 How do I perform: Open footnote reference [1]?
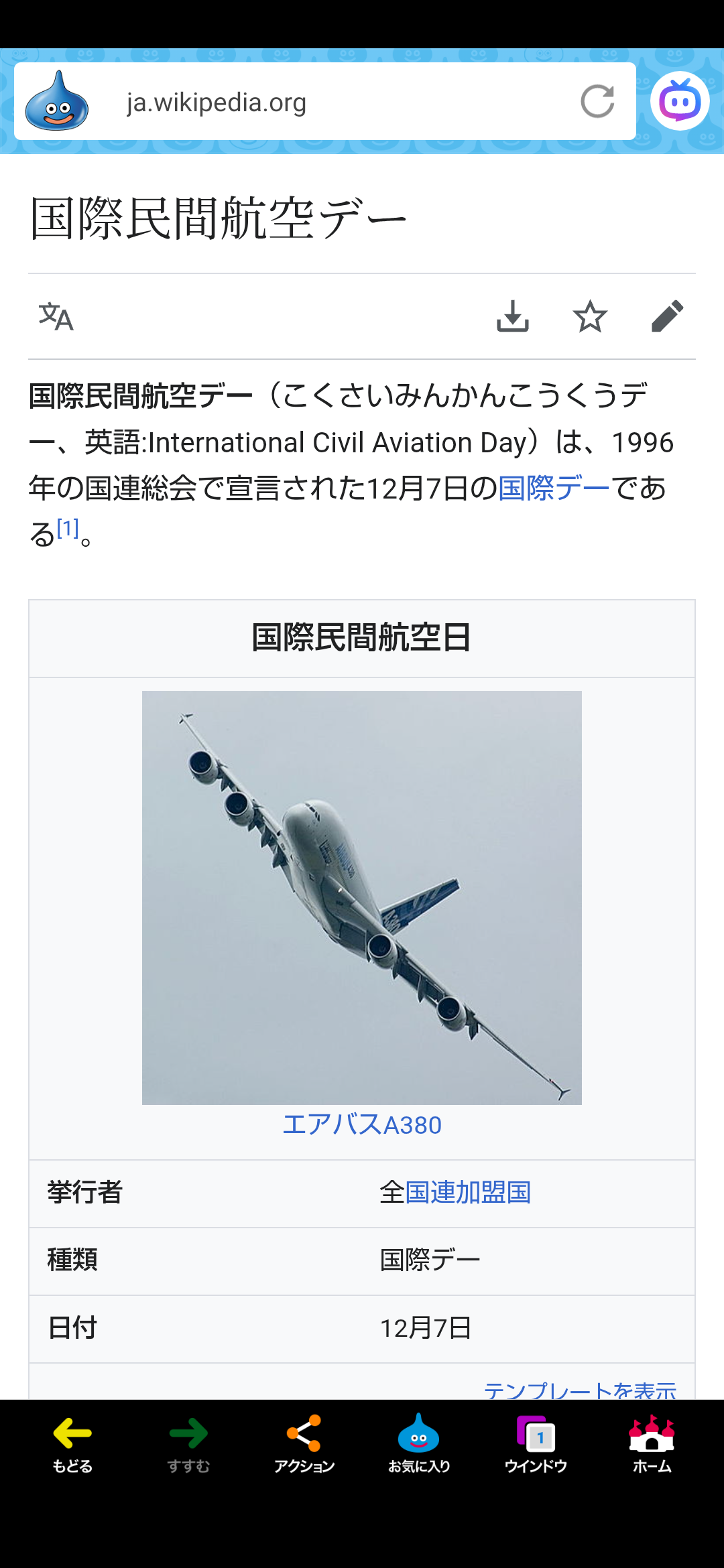[68, 529]
